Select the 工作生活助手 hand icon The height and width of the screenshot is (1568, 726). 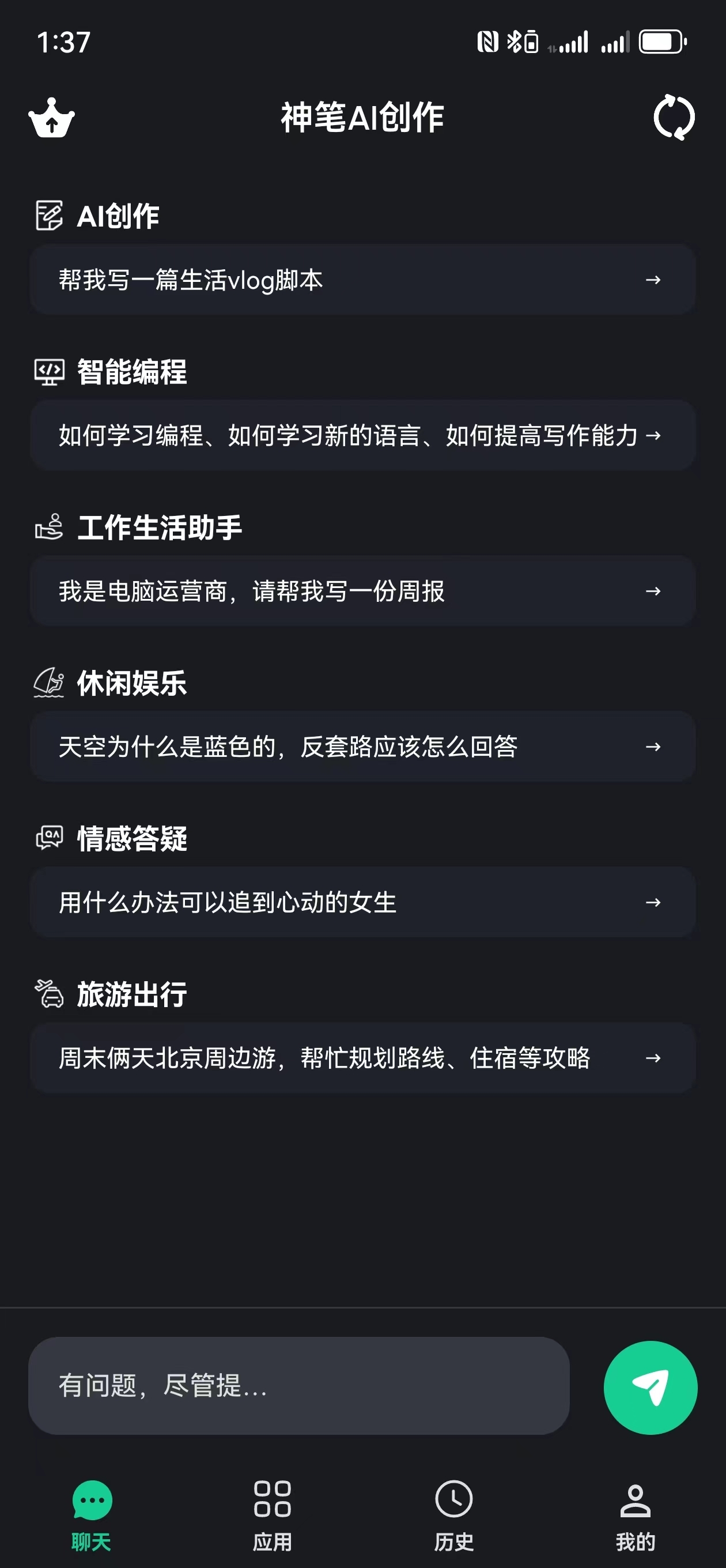(x=50, y=527)
